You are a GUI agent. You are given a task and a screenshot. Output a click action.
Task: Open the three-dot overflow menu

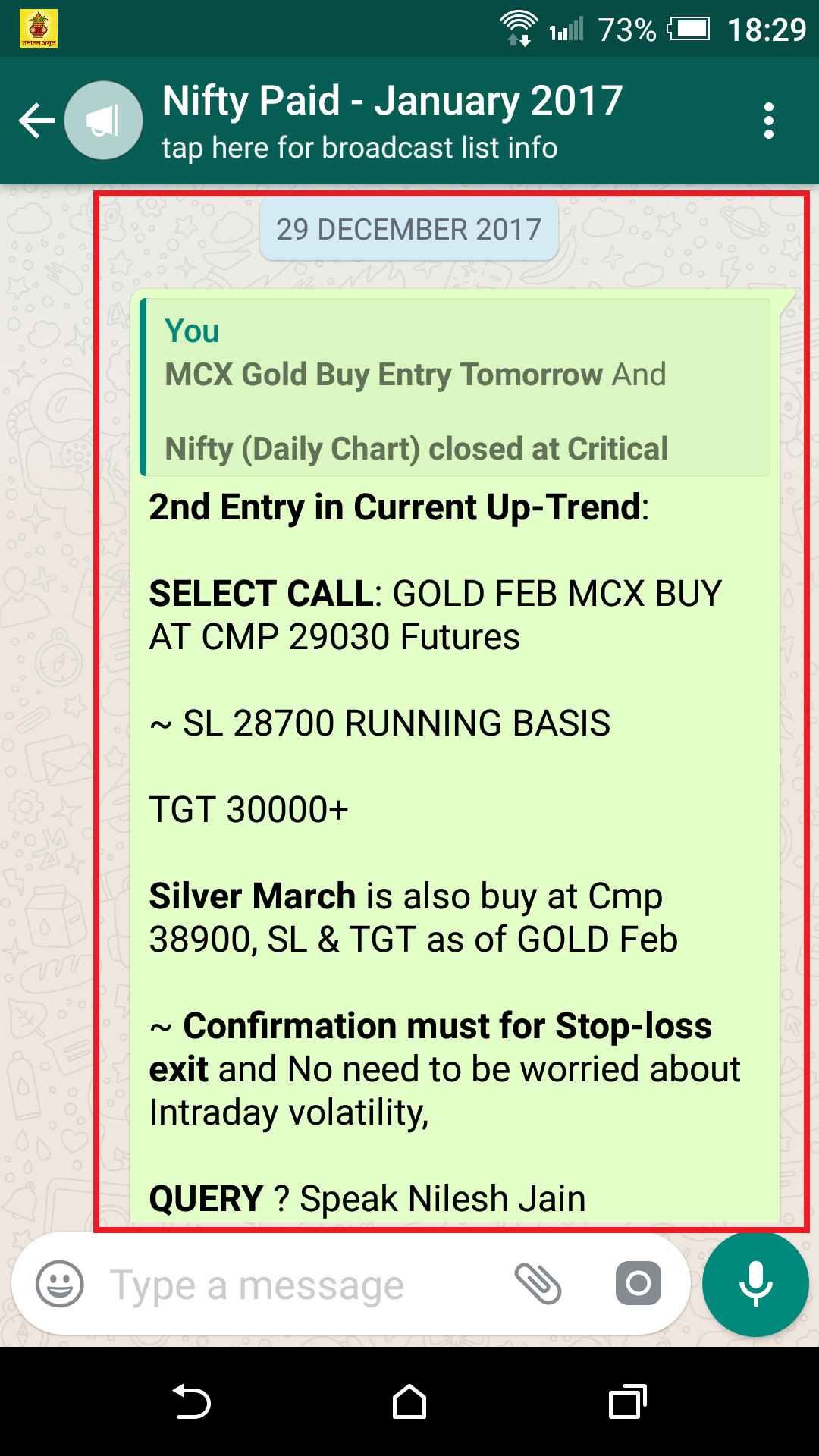(768, 121)
